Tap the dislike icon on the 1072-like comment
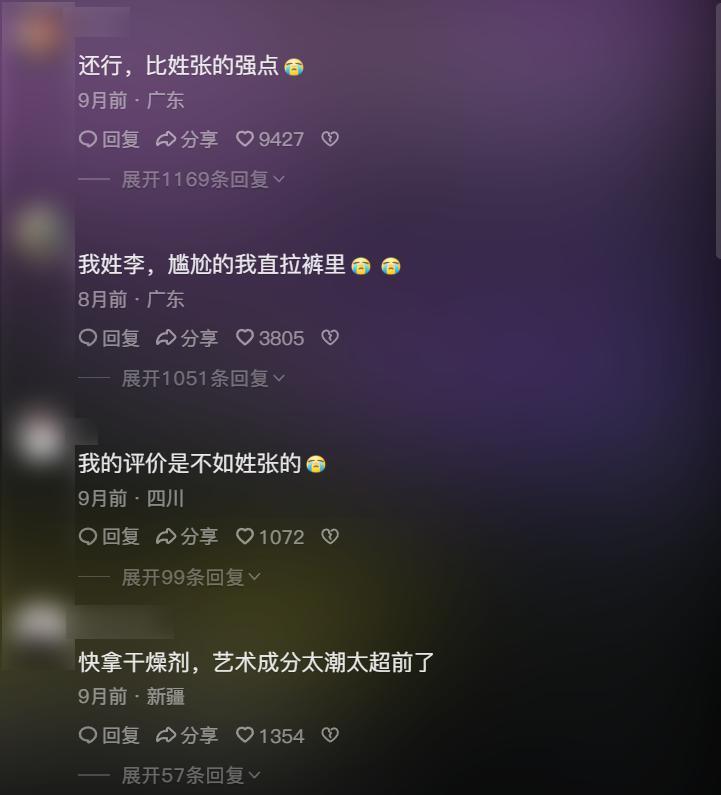The width and height of the screenshot is (721, 795). point(329,537)
